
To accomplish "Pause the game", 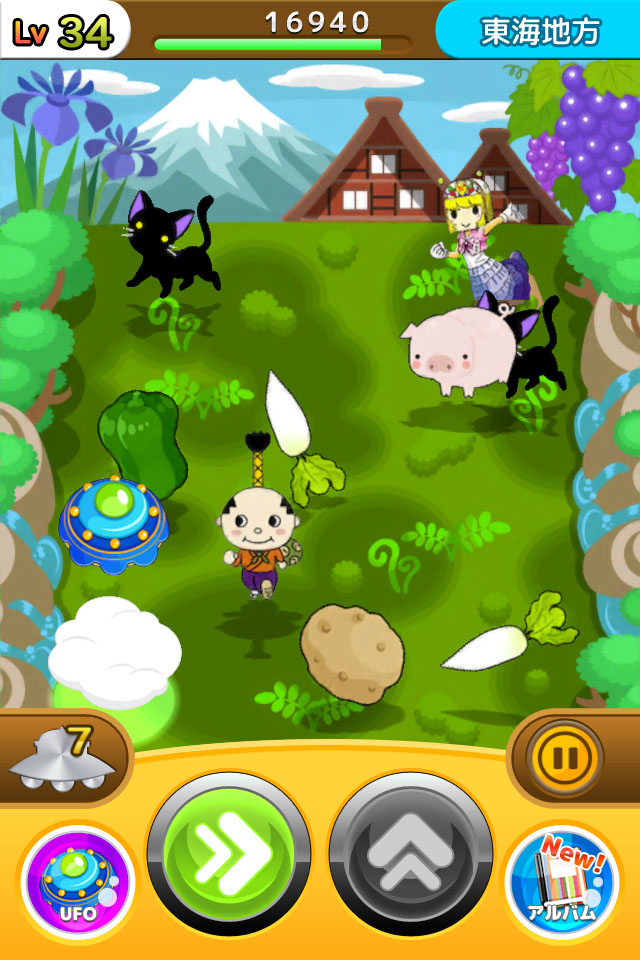I will (x=564, y=758).
